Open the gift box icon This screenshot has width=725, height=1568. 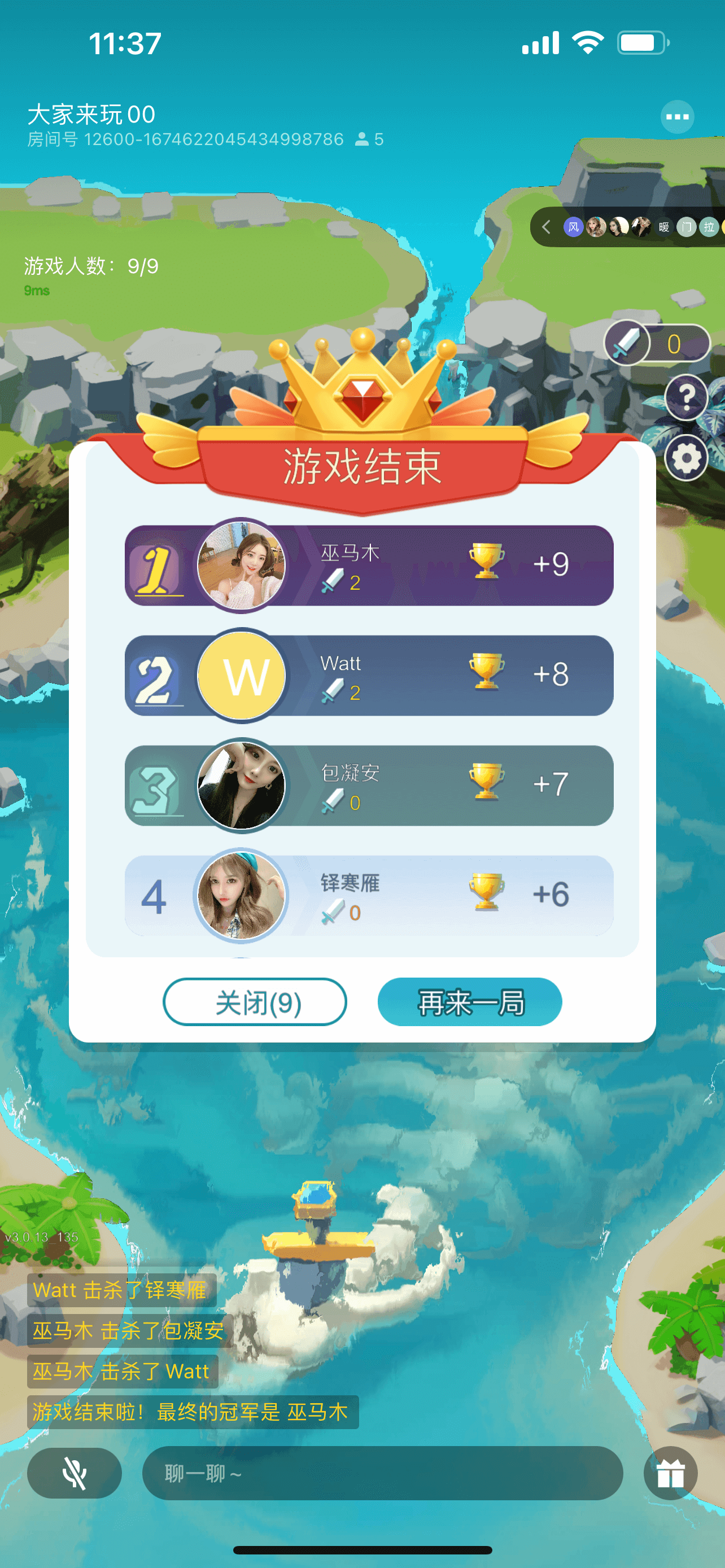(x=670, y=1473)
